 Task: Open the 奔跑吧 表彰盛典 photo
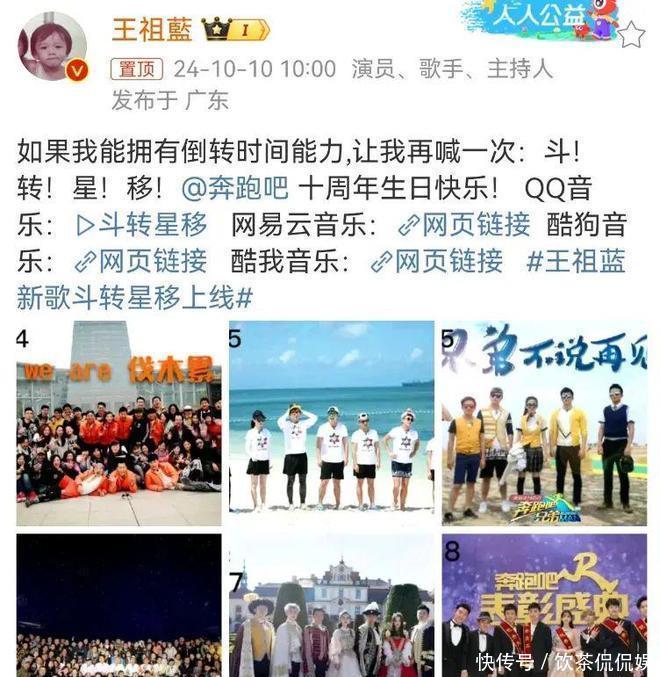coord(544,605)
